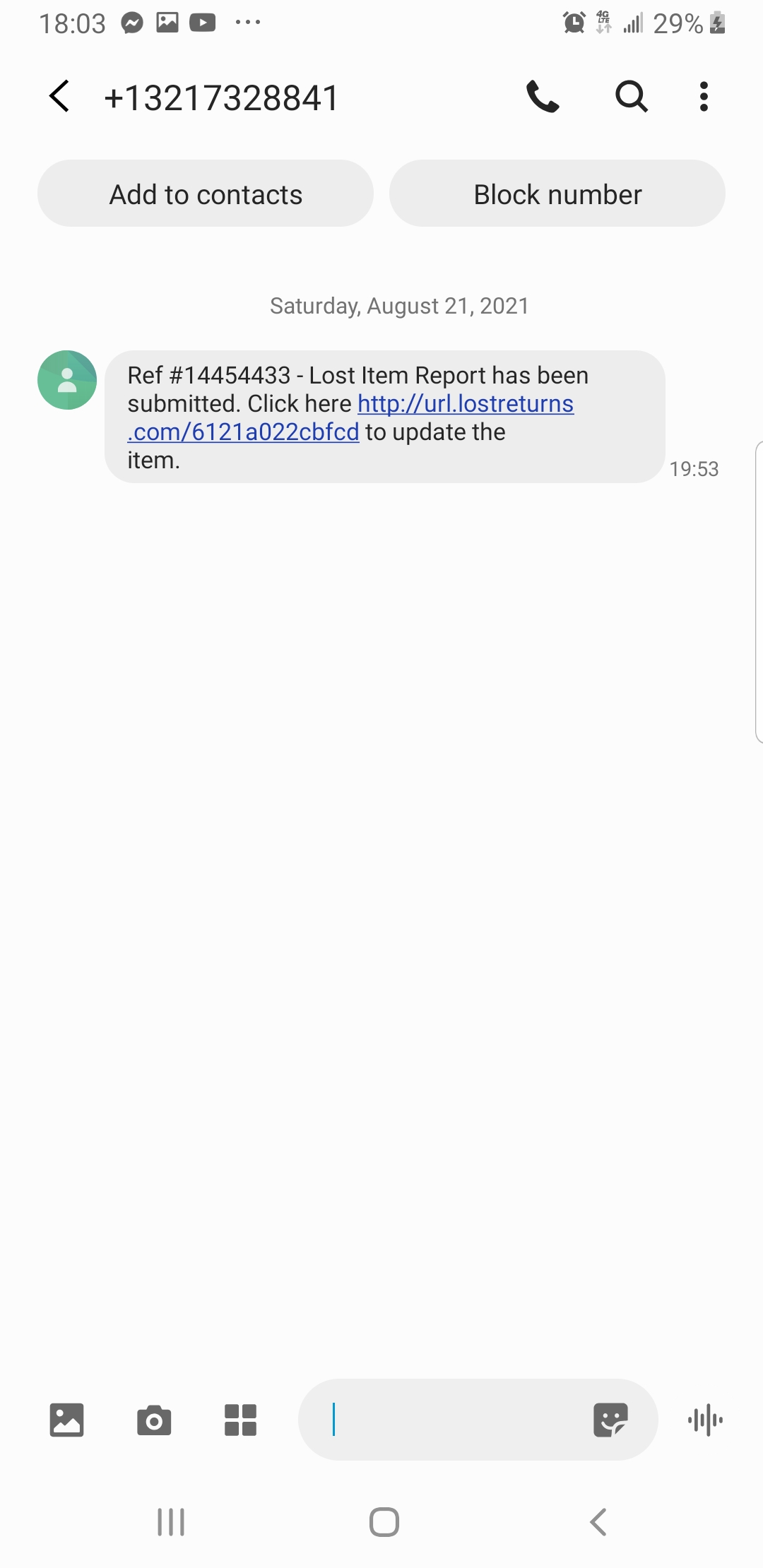Open recent apps from navigation bar
Viewport: 763px width, 1568px height.
pos(171,1522)
